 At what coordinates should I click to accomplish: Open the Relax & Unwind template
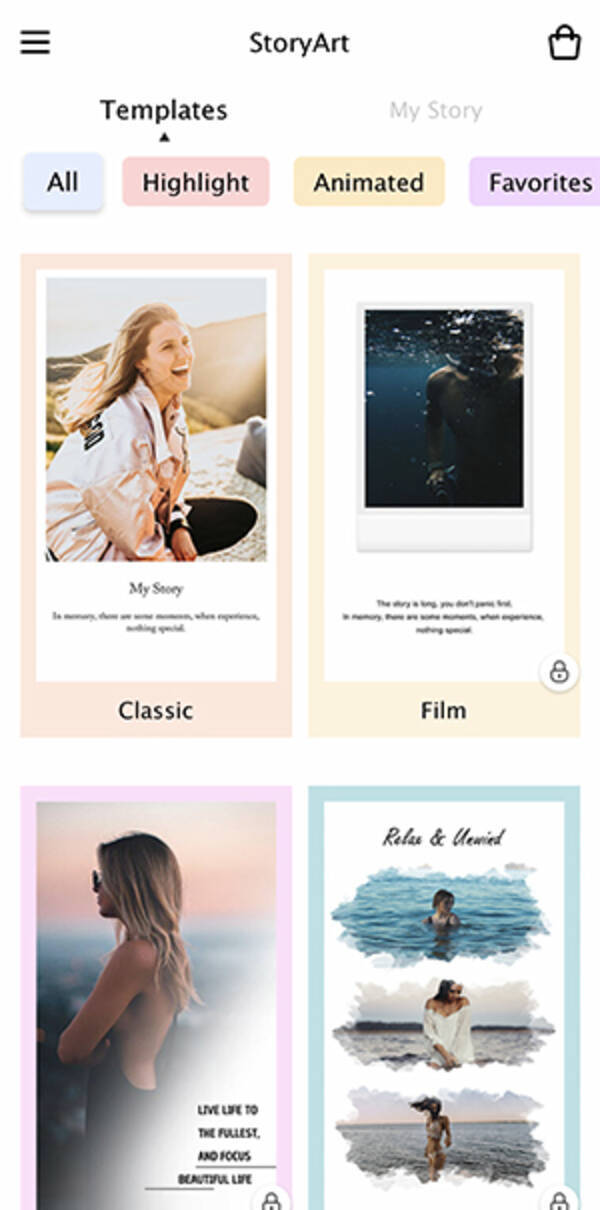443,1000
